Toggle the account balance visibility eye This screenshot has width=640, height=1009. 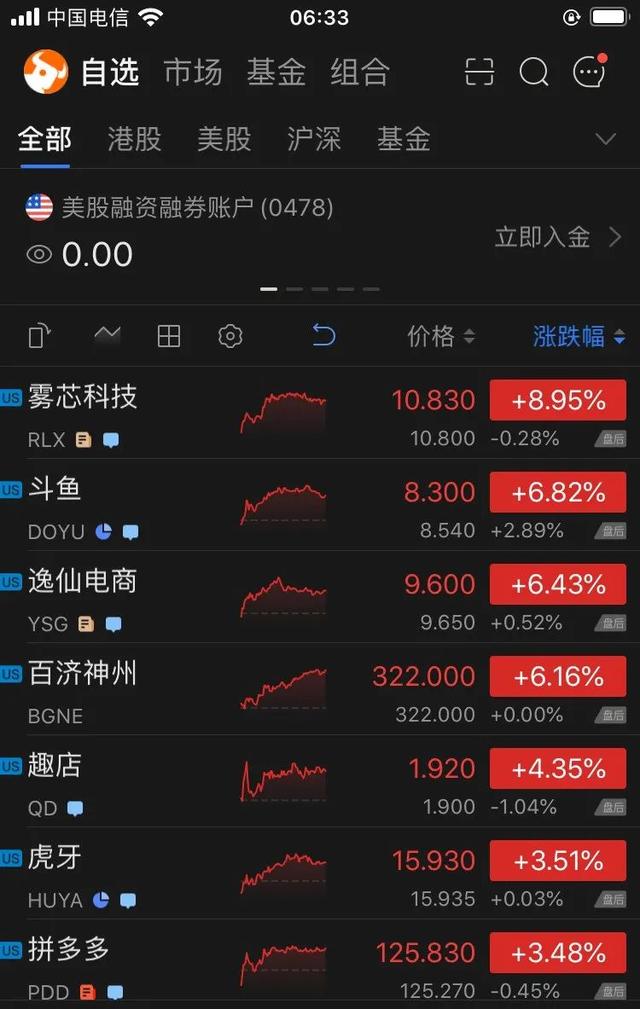pyautogui.click(x=39, y=255)
